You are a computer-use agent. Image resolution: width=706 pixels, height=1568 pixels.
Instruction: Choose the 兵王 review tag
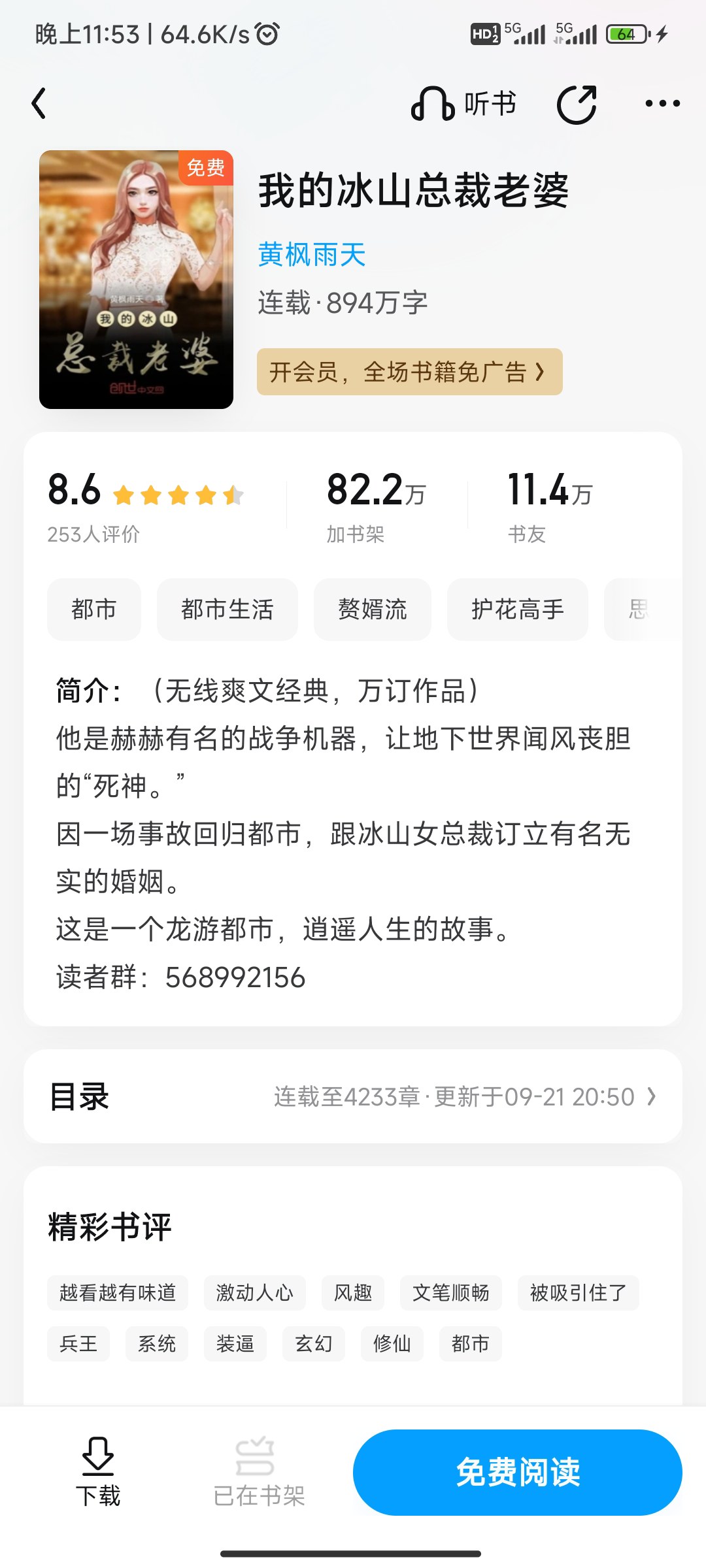(78, 1343)
